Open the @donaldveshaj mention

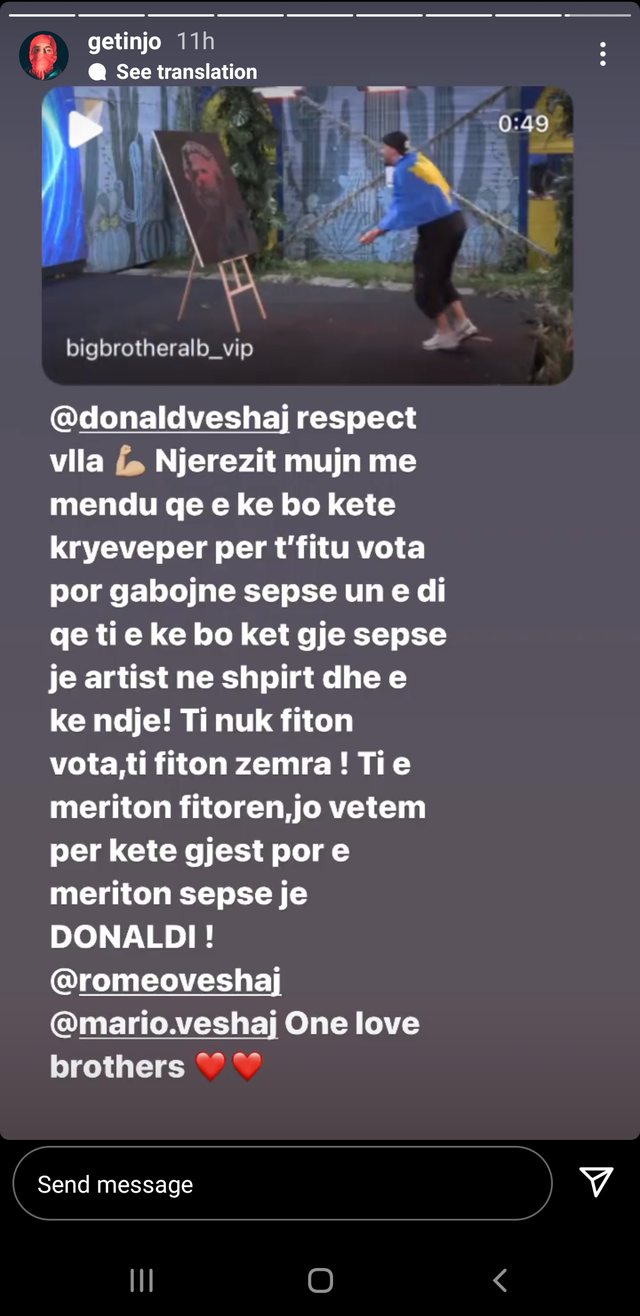[170, 418]
